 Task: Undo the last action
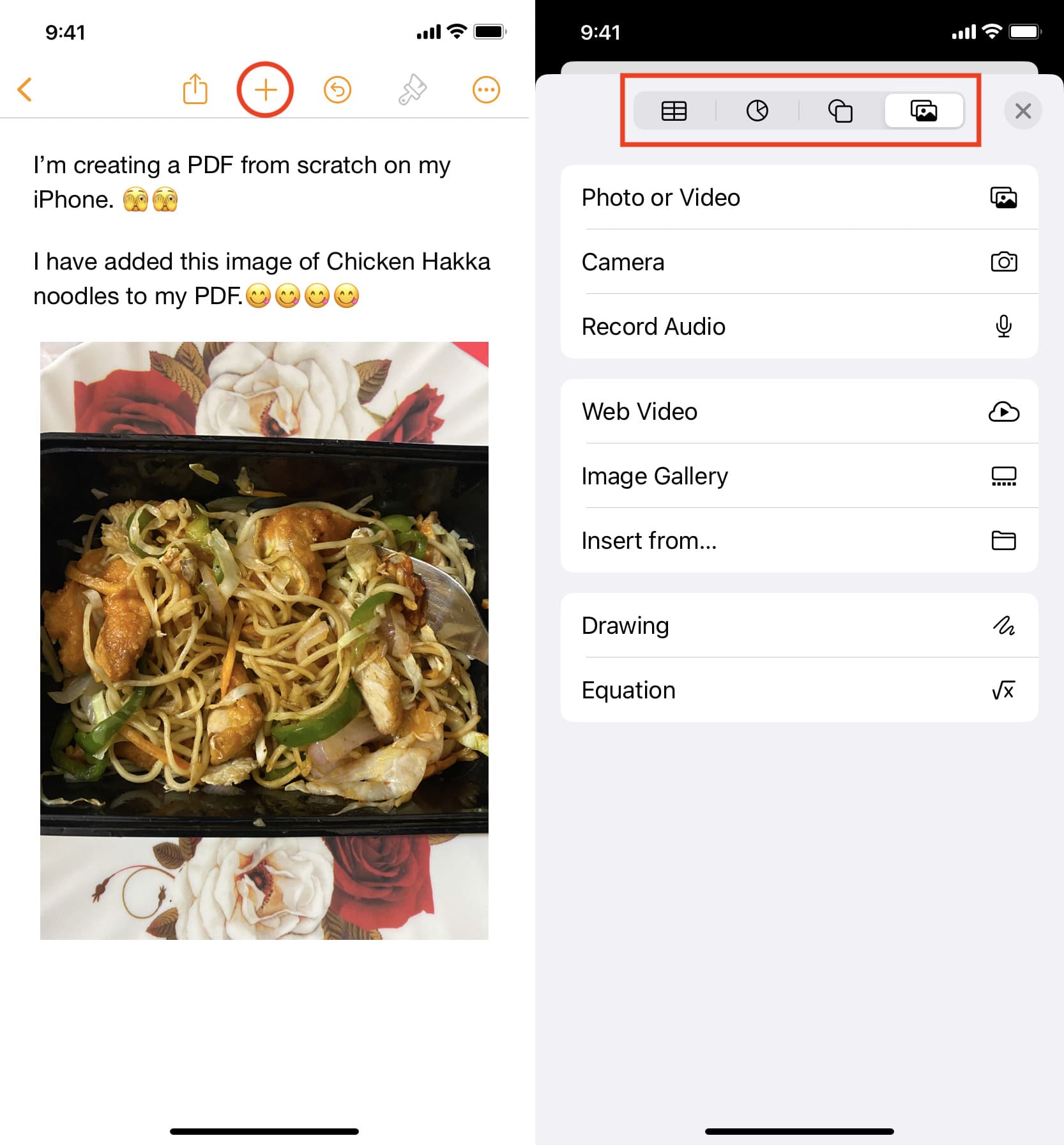(x=337, y=89)
